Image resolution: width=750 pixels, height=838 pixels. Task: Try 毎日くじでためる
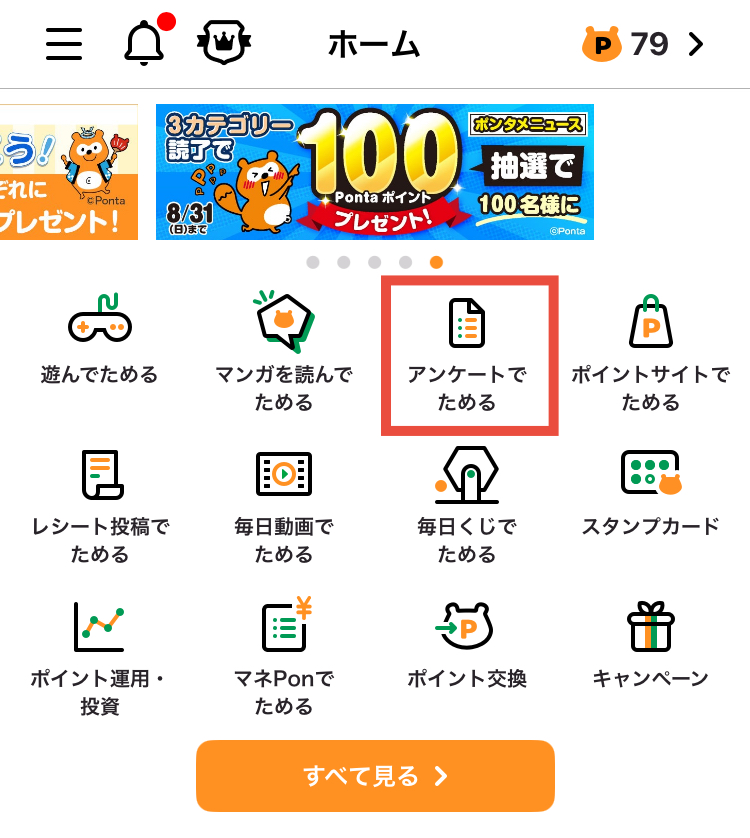coord(467,507)
